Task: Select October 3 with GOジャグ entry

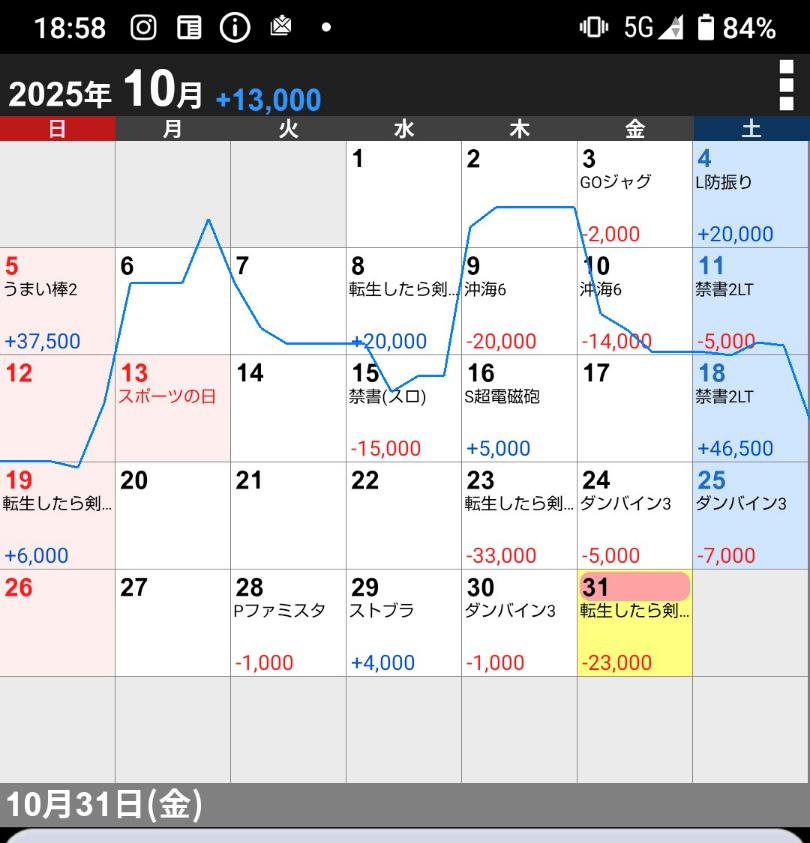Action: [x=634, y=195]
